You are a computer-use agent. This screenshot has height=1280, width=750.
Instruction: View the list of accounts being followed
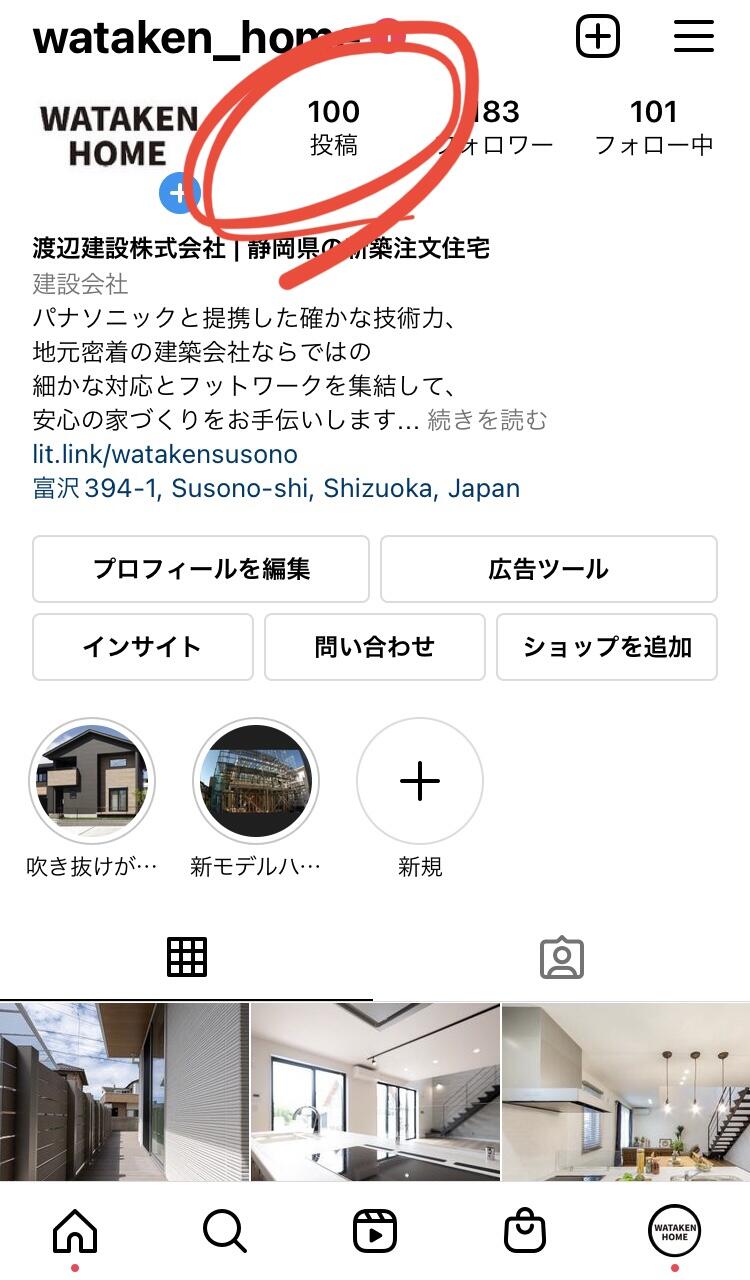coord(654,127)
